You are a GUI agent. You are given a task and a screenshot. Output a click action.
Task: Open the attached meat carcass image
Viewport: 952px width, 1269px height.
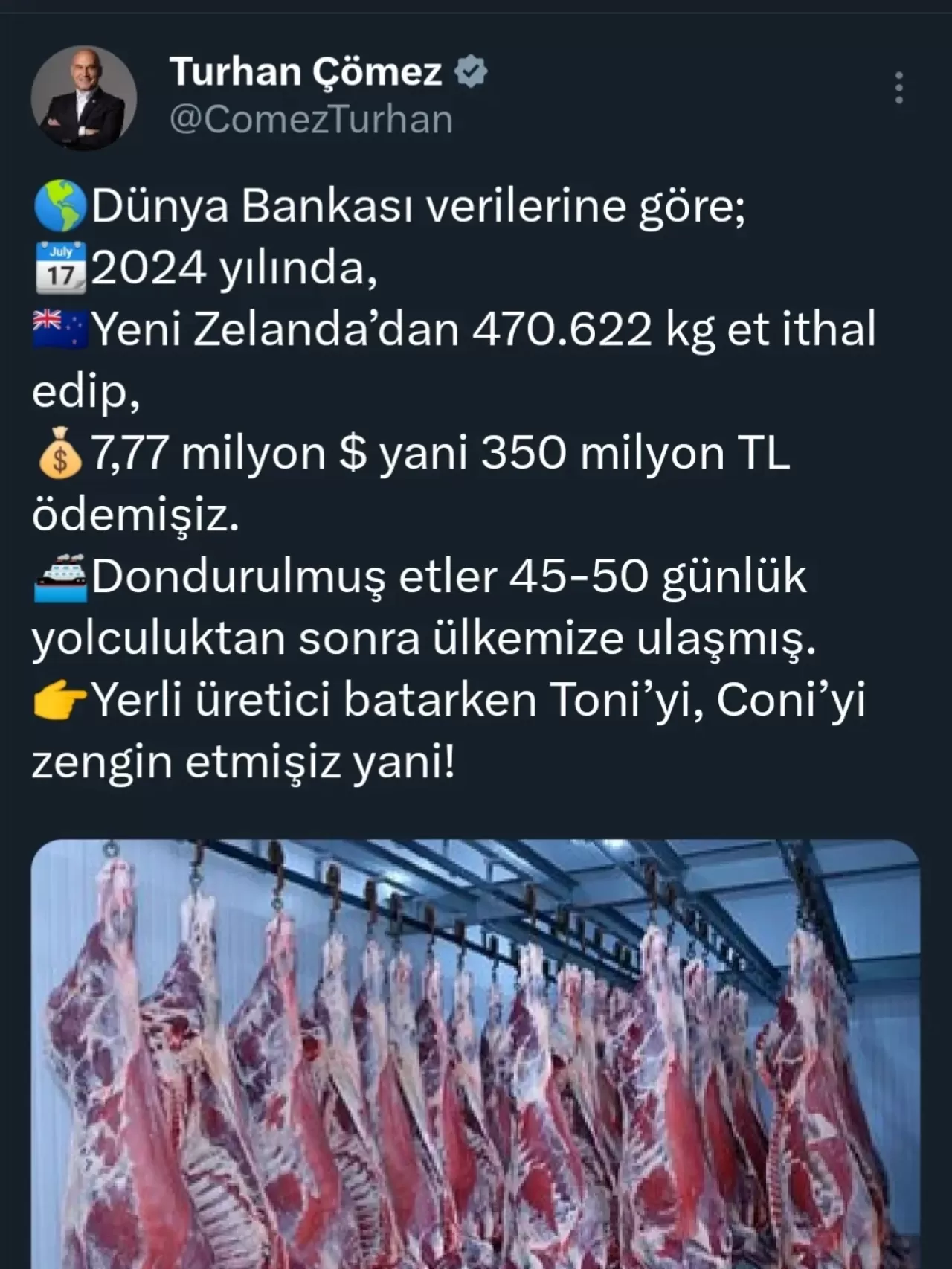[476, 1056]
